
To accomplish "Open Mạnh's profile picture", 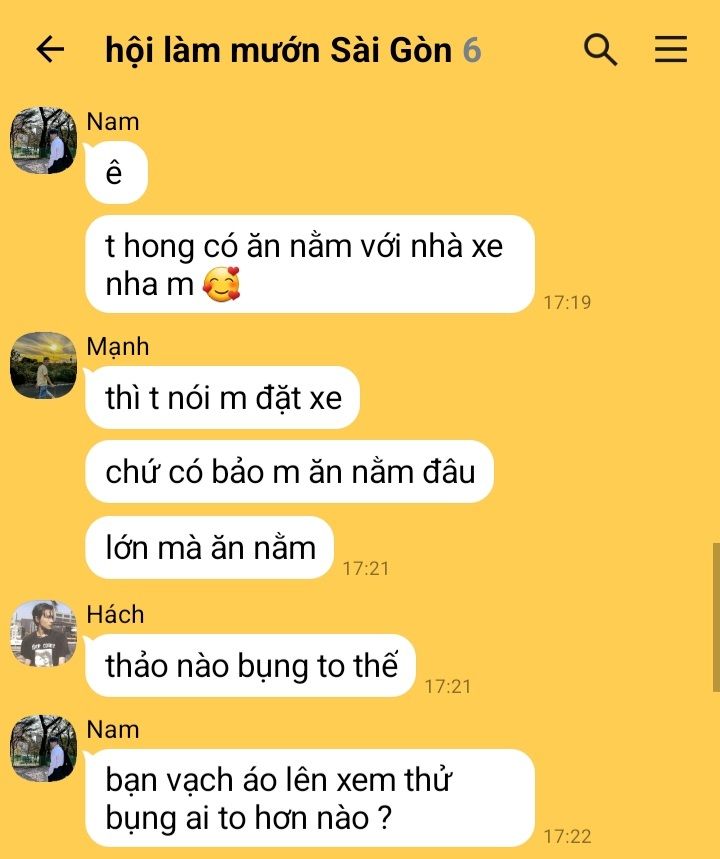I will (44, 365).
